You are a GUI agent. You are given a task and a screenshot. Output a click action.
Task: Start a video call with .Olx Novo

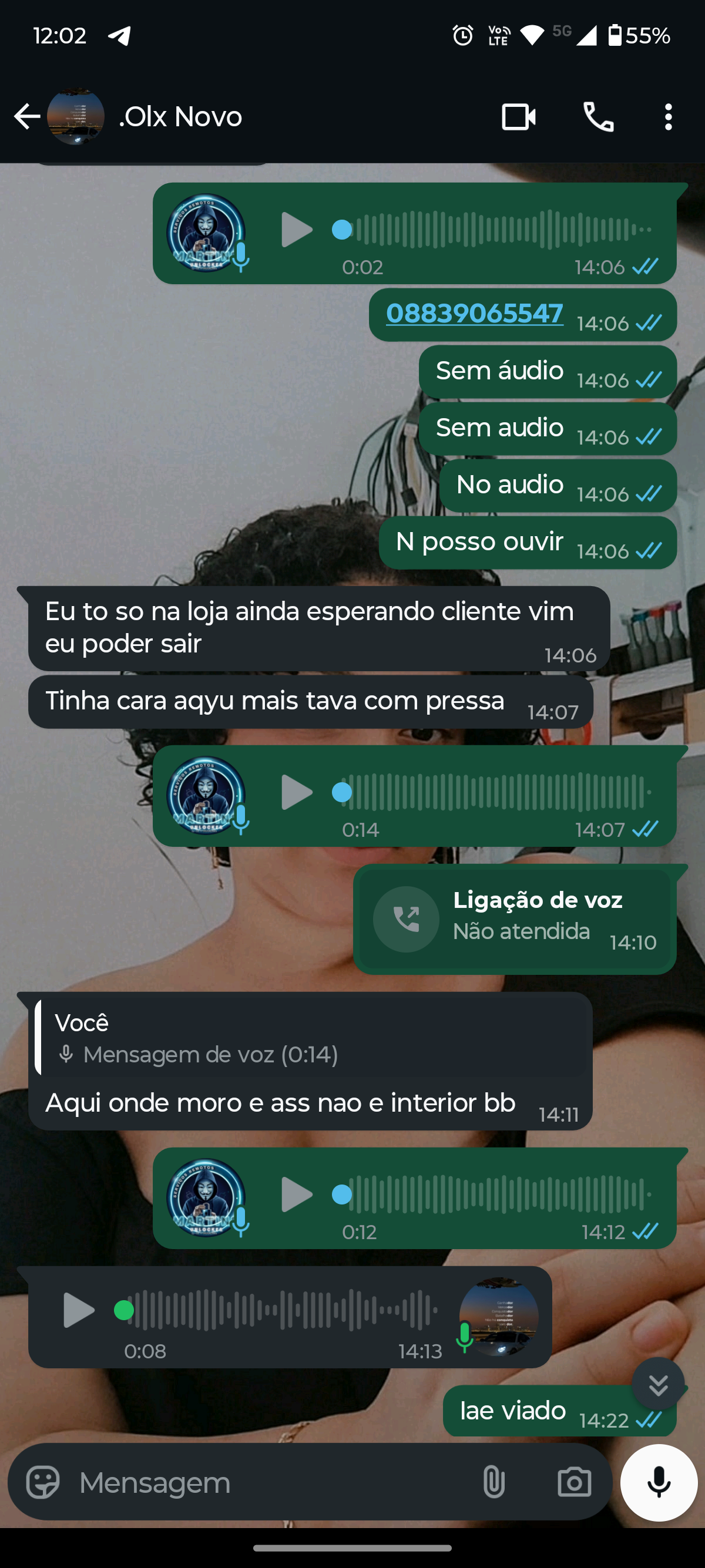click(518, 116)
